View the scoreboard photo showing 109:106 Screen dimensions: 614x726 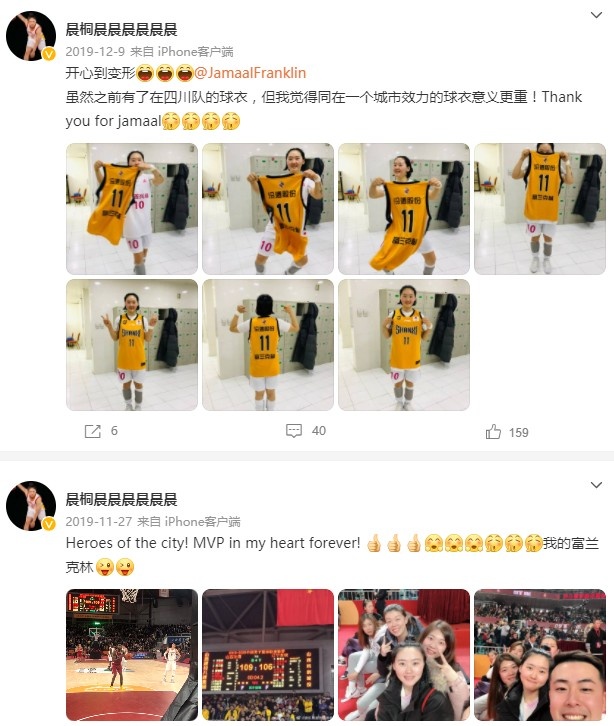click(267, 655)
